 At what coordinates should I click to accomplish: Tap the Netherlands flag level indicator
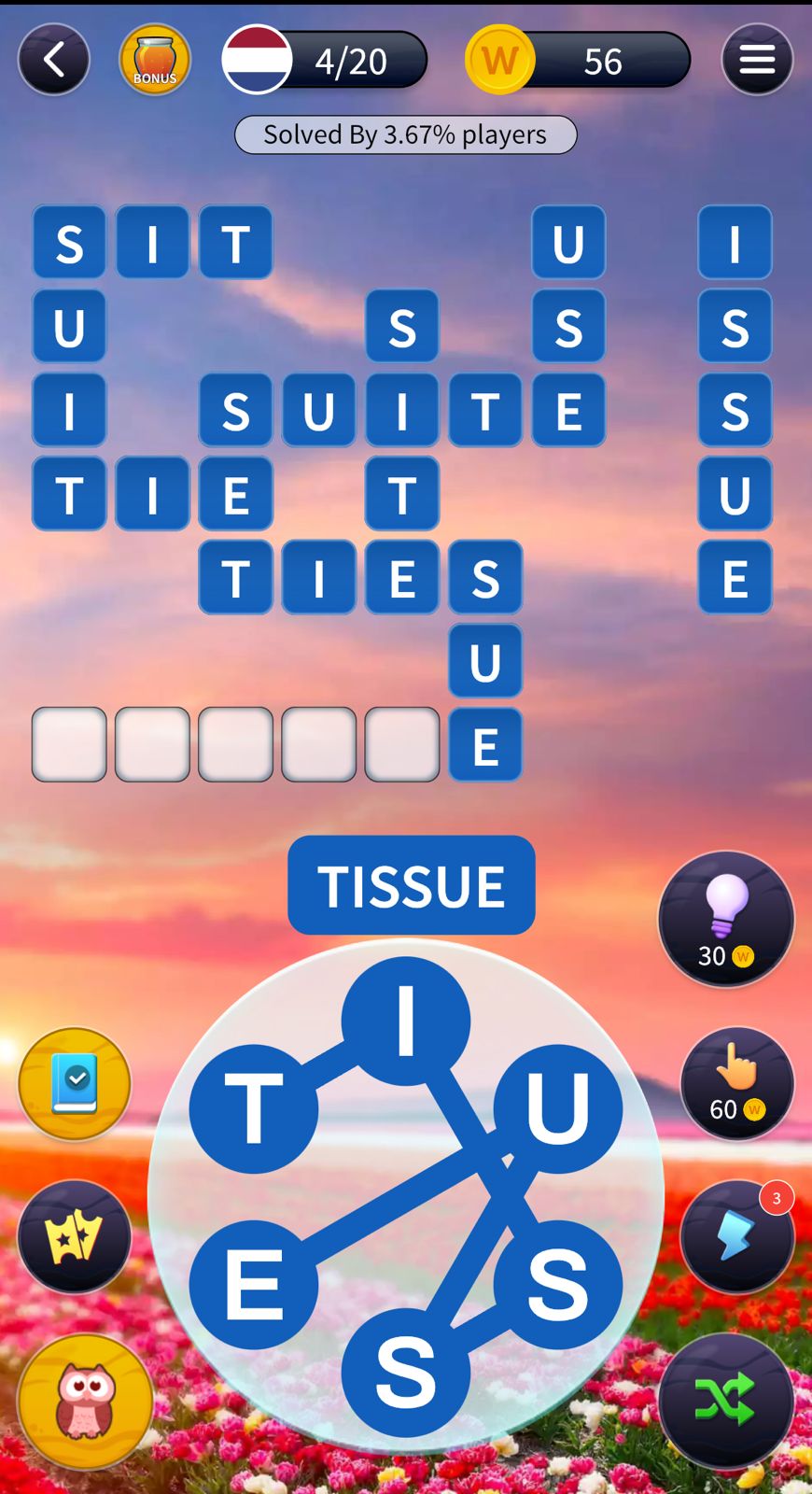pos(258,60)
